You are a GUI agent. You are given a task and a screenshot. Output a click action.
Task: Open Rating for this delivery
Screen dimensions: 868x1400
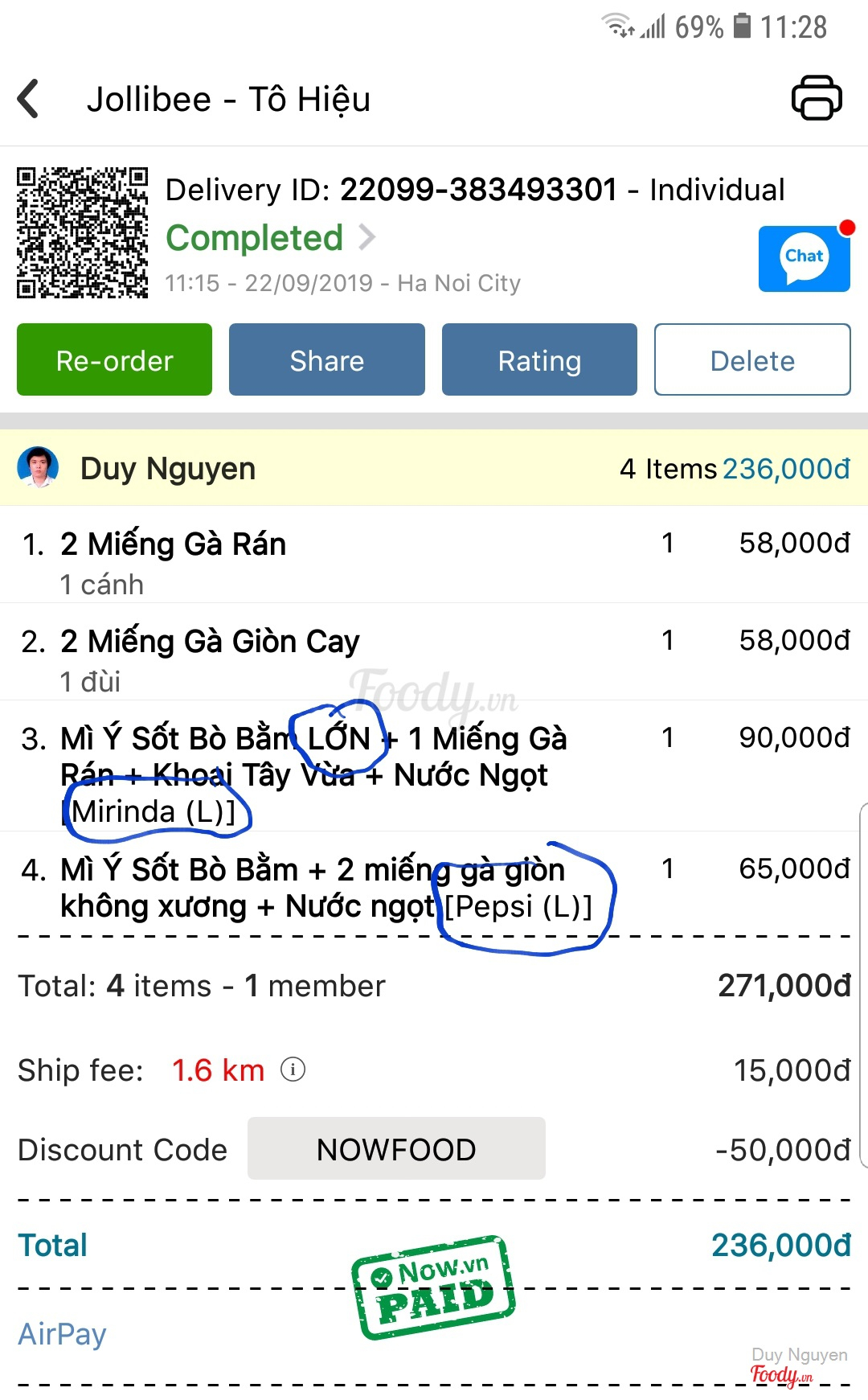(539, 360)
